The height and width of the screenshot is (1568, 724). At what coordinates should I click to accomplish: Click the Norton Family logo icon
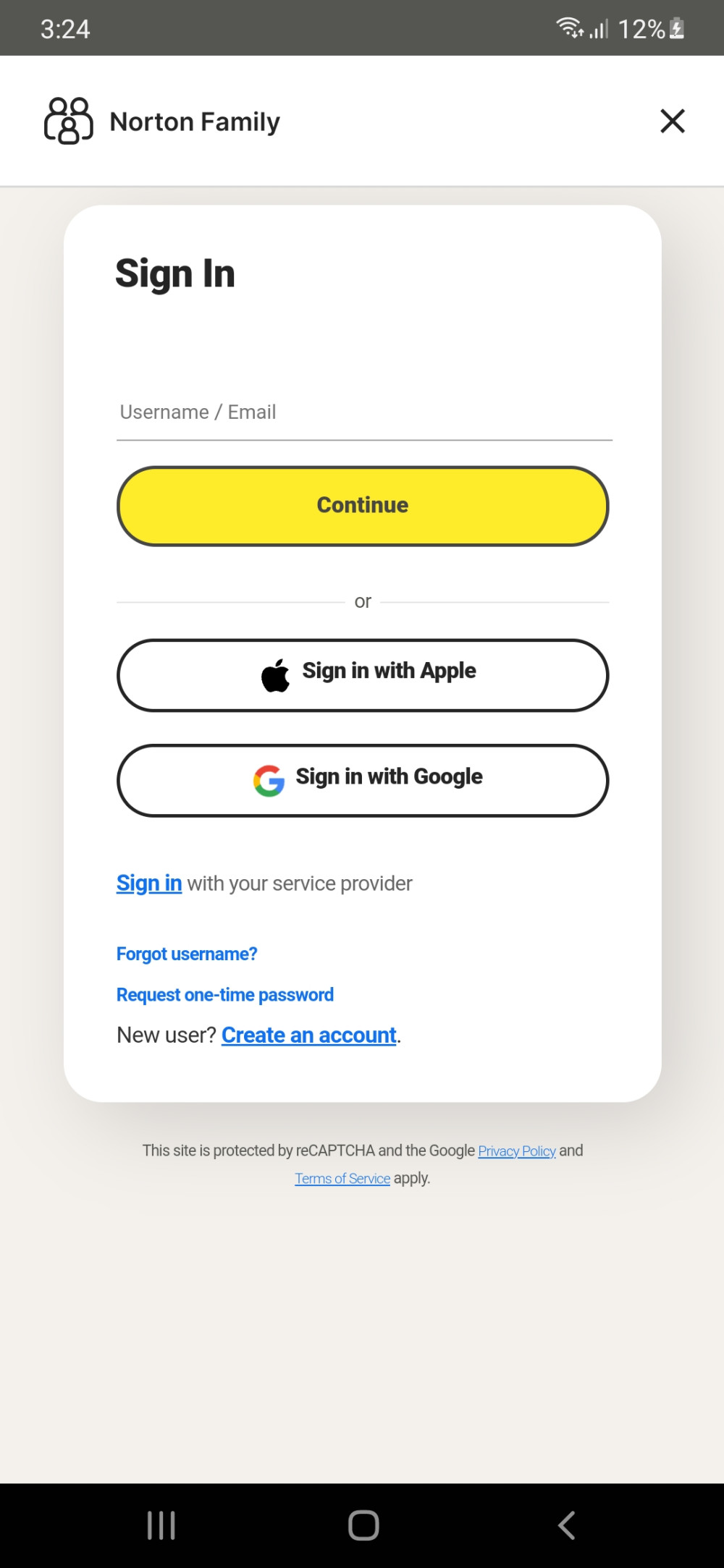coord(69,121)
